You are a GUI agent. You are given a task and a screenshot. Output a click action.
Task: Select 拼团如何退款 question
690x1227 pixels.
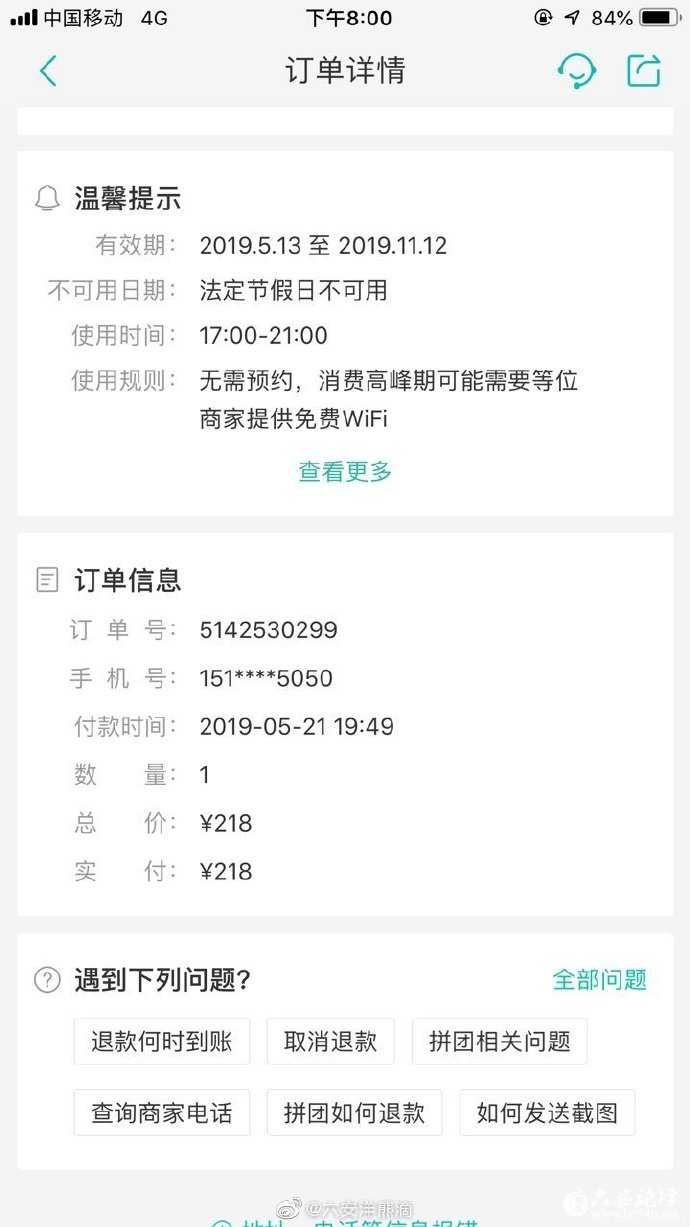pos(354,1113)
